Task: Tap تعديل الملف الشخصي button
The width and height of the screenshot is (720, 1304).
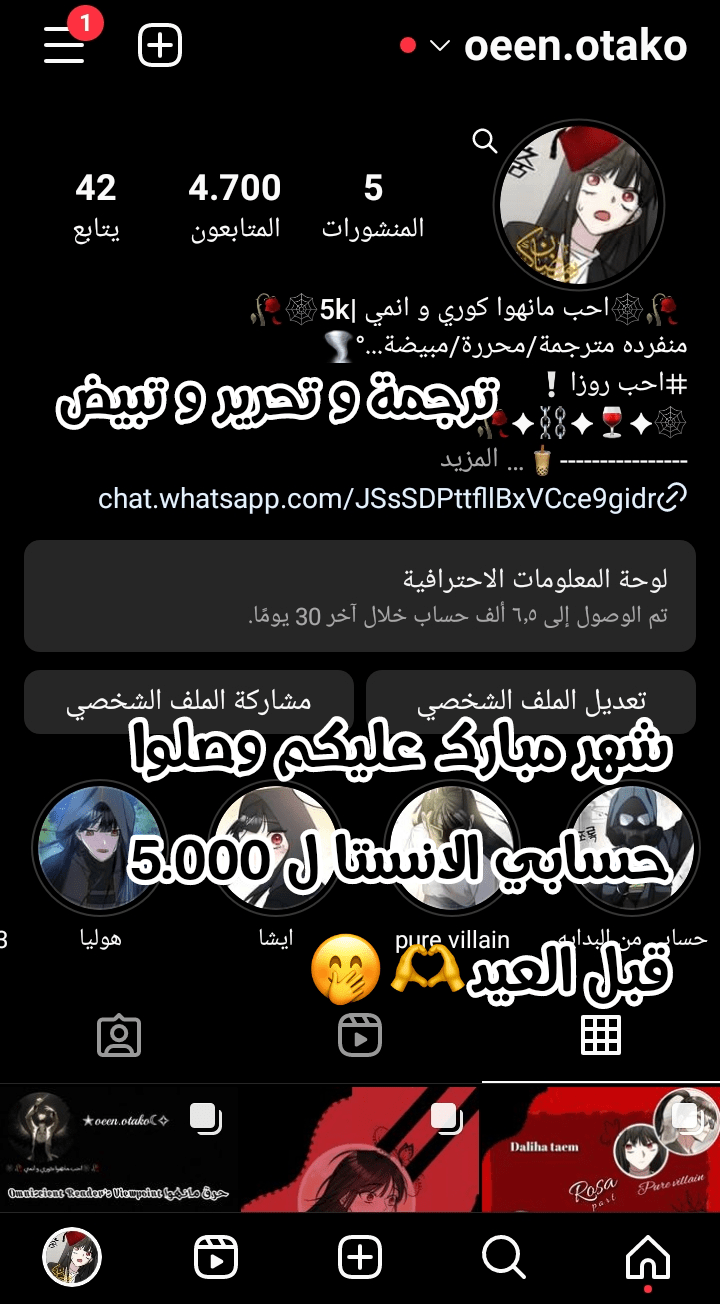Action: [530, 701]
